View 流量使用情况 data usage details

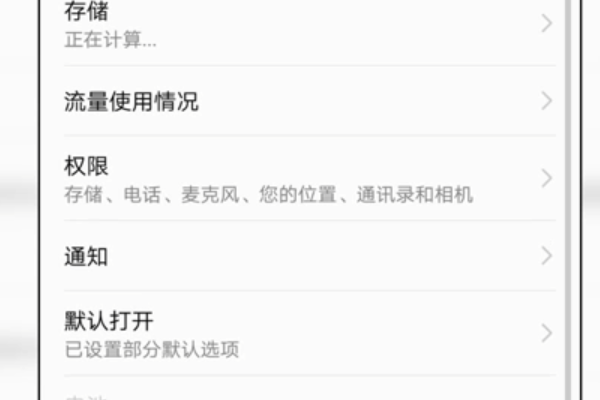click(300, 101)
